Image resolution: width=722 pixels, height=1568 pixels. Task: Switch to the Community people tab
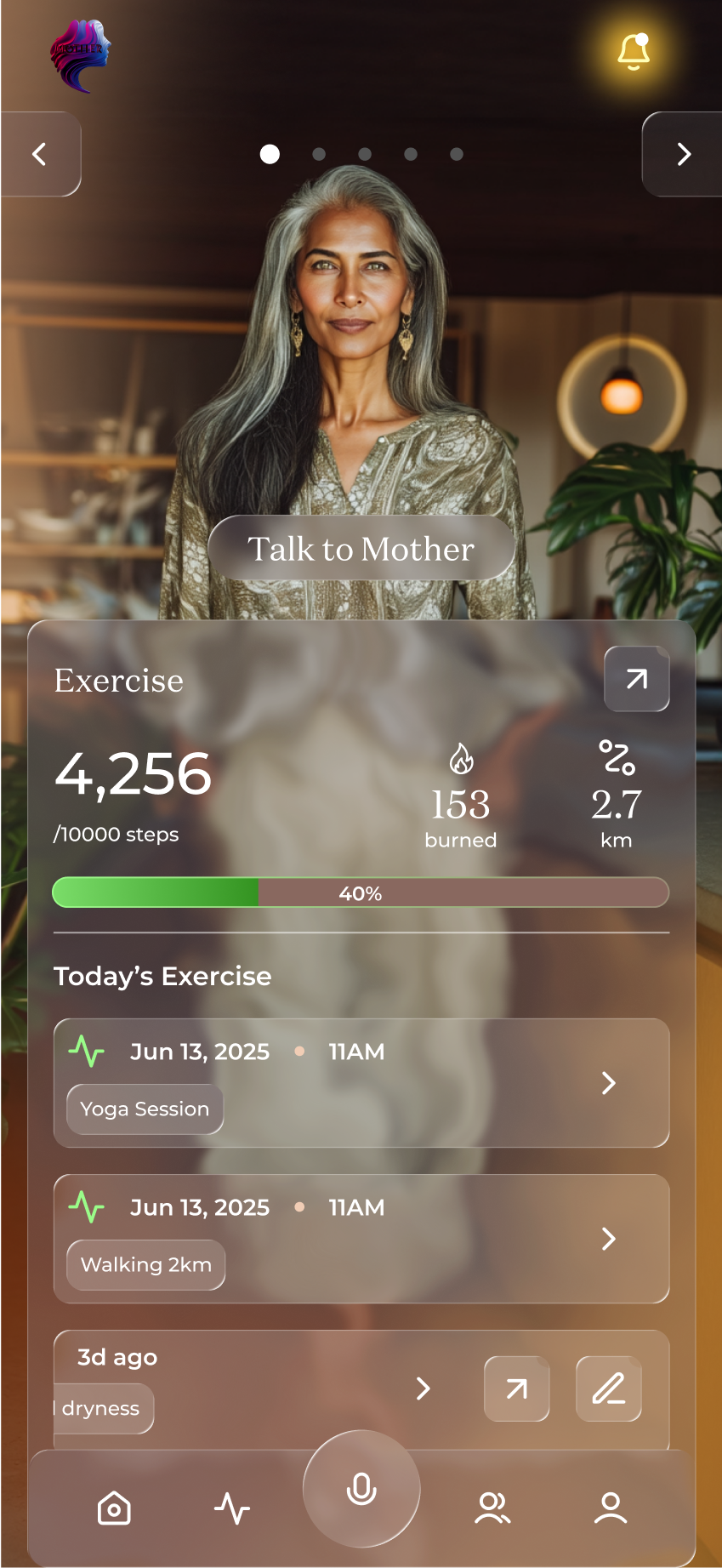point(492,1508)
